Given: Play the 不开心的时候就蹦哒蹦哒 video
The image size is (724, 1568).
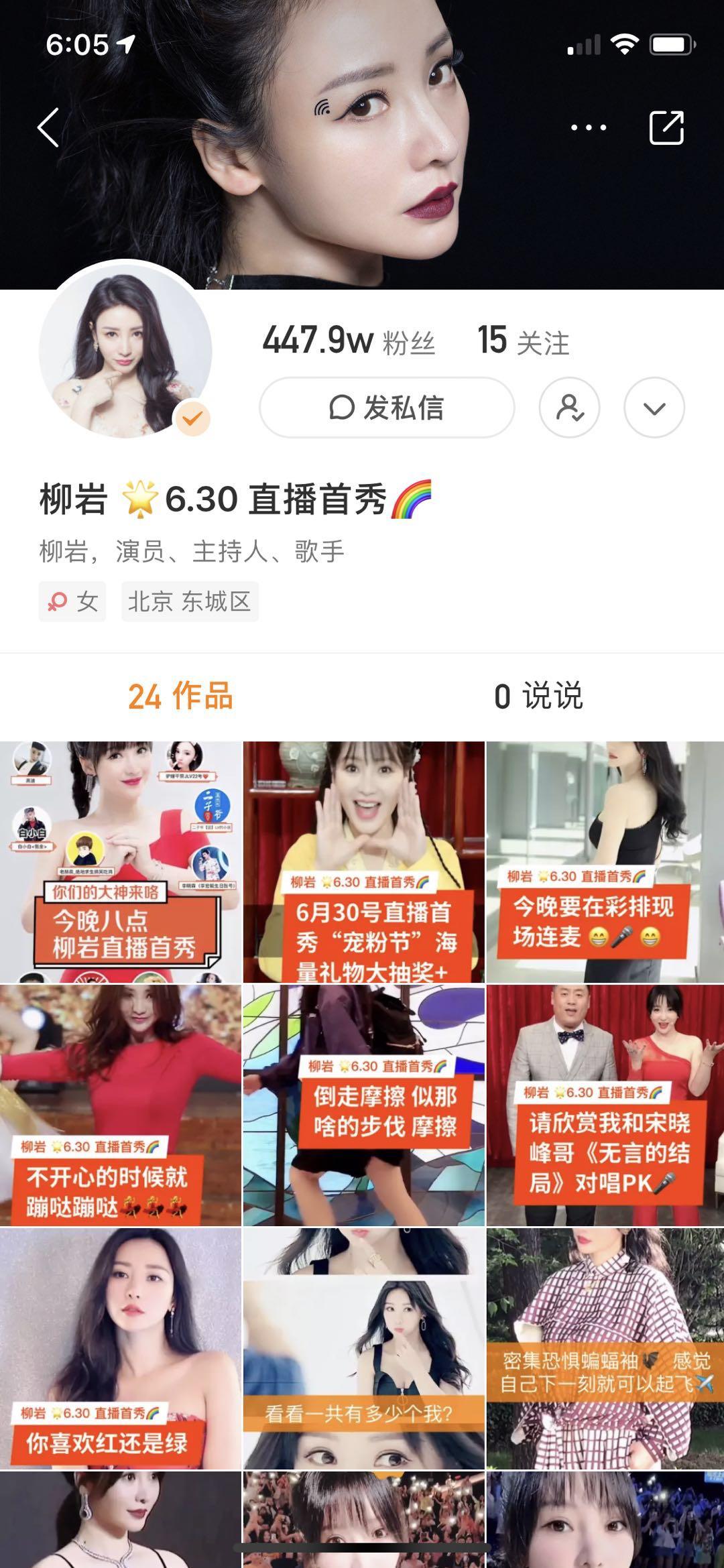Looking at the screenshot, I should 121,1105.
